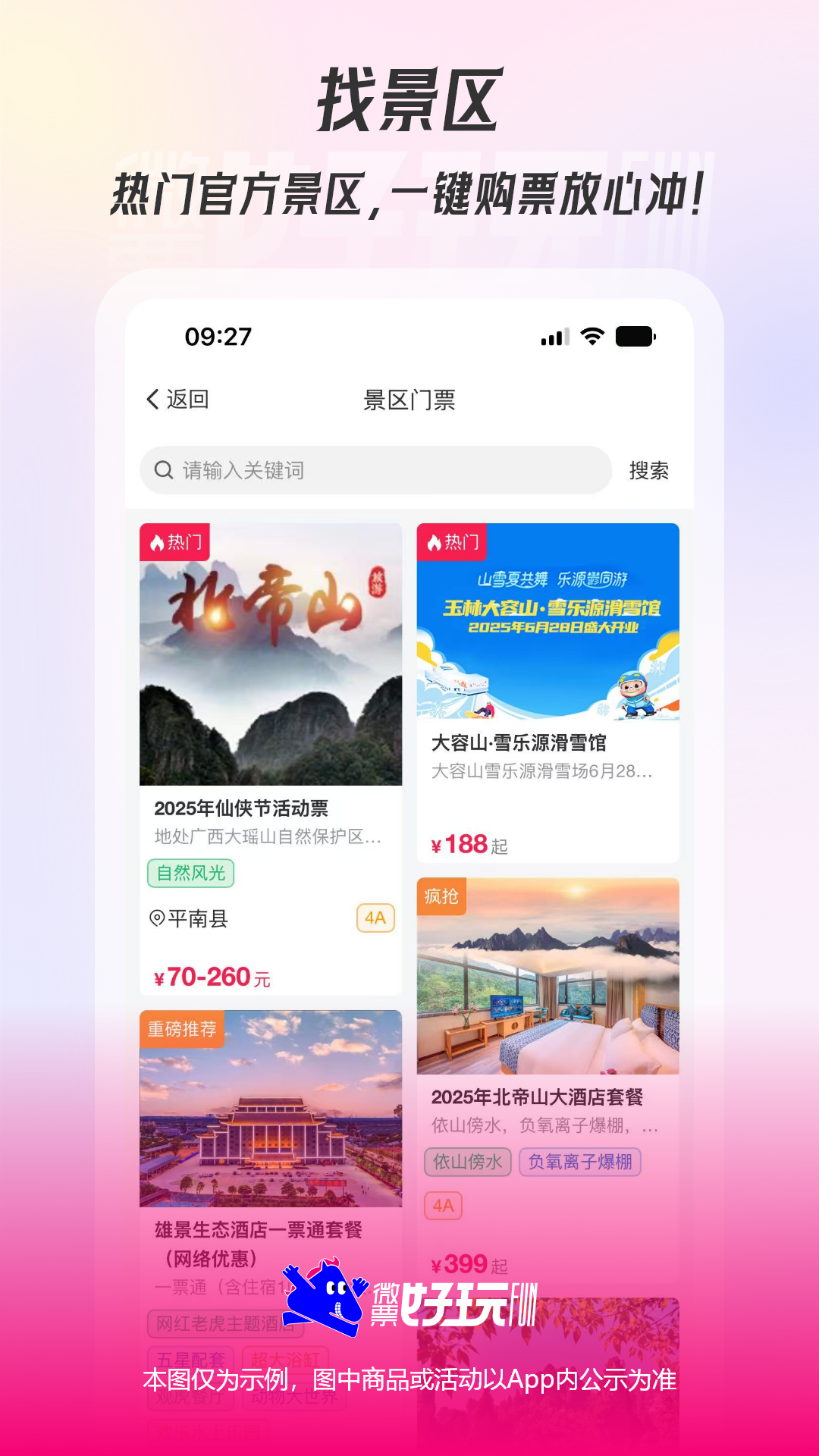819x1456 pixels.
Task: Tap the magnifier icon in the search bar
Action: (165, 469)
